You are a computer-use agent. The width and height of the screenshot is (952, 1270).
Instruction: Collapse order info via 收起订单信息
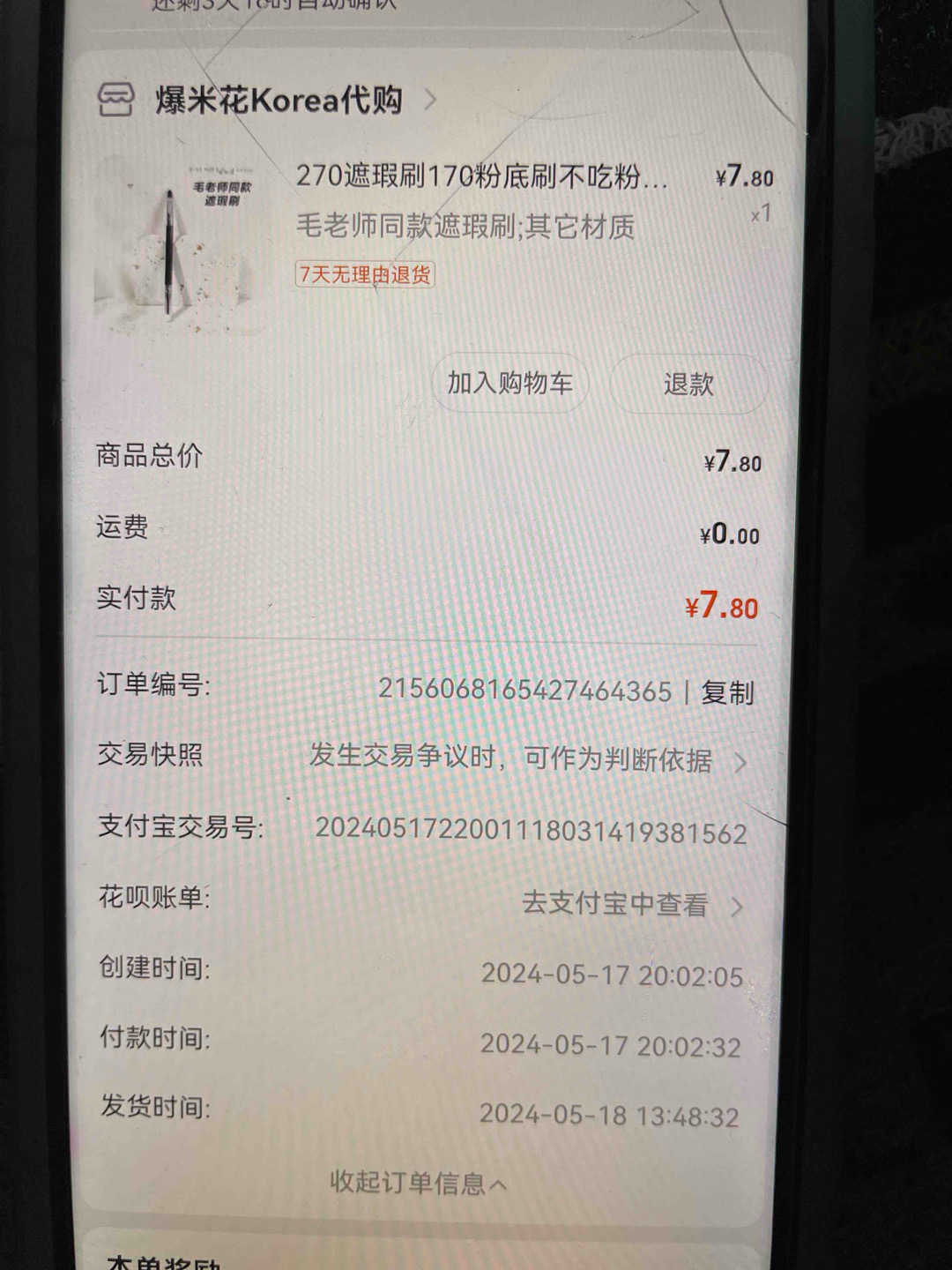click(x=418, y=1183)
